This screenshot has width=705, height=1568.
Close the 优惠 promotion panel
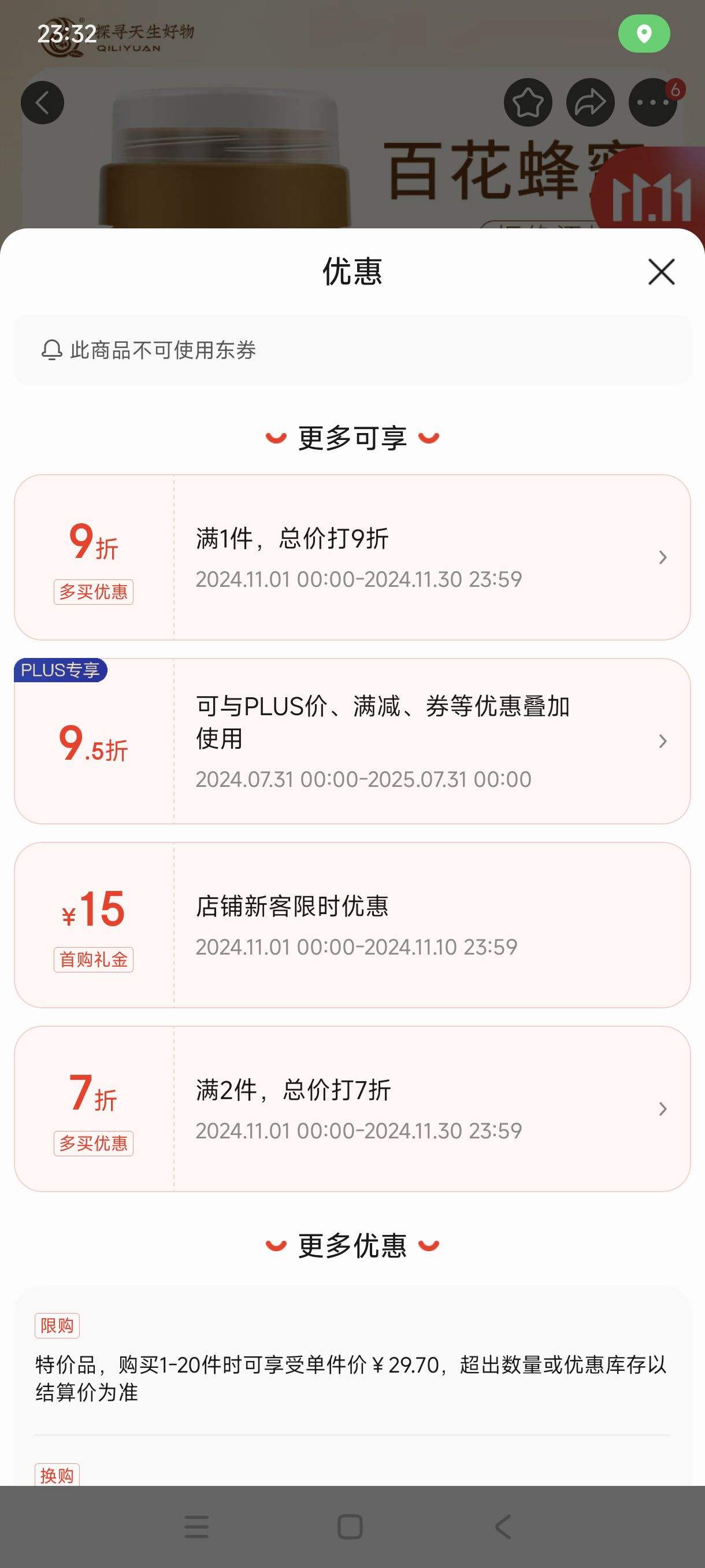[661, 272]
